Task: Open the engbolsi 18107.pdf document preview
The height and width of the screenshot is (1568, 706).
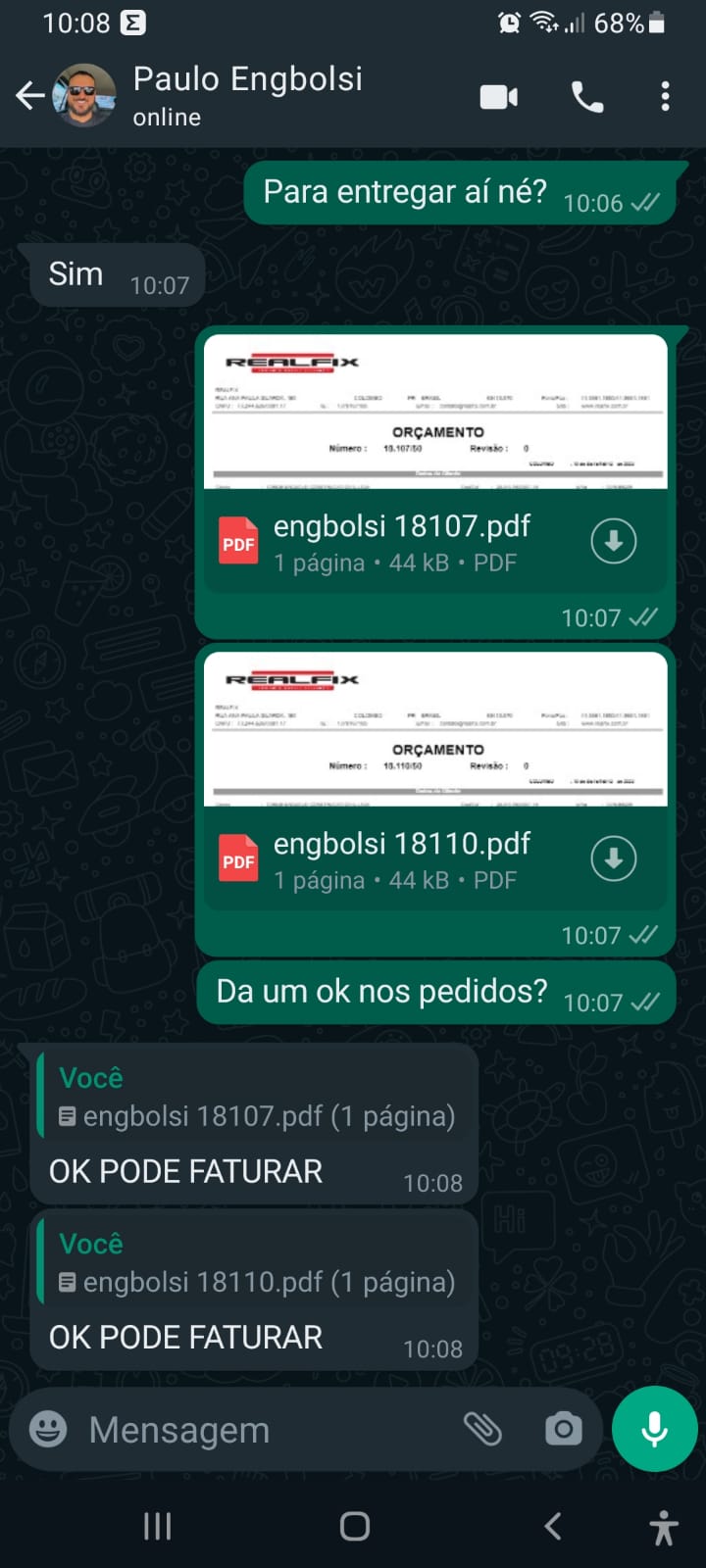Action: click(435, 413)
